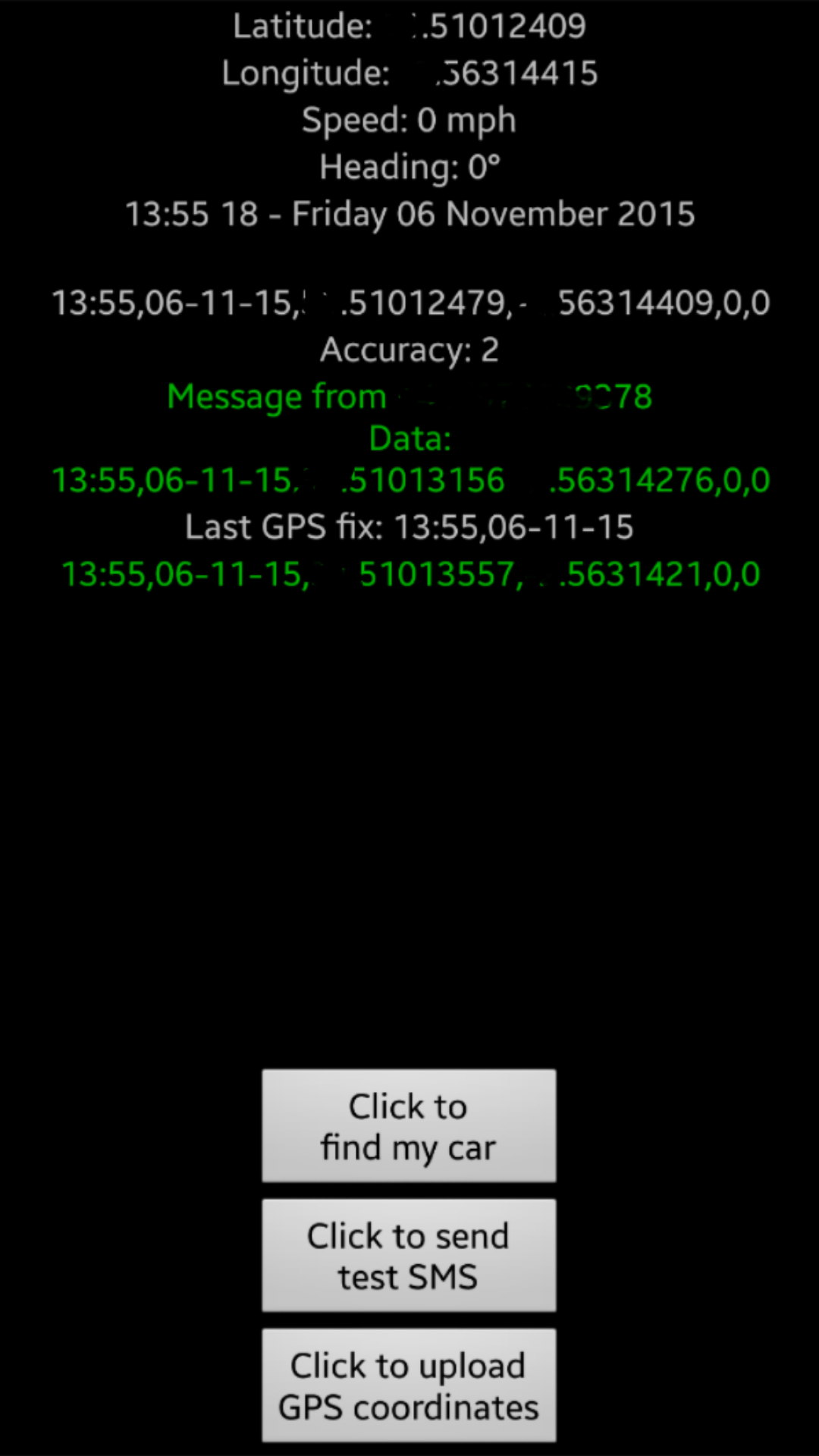Tap the 'Click to find my car' button
819x1456 pixels.
pyautogui.click(x=409, y=1126)
